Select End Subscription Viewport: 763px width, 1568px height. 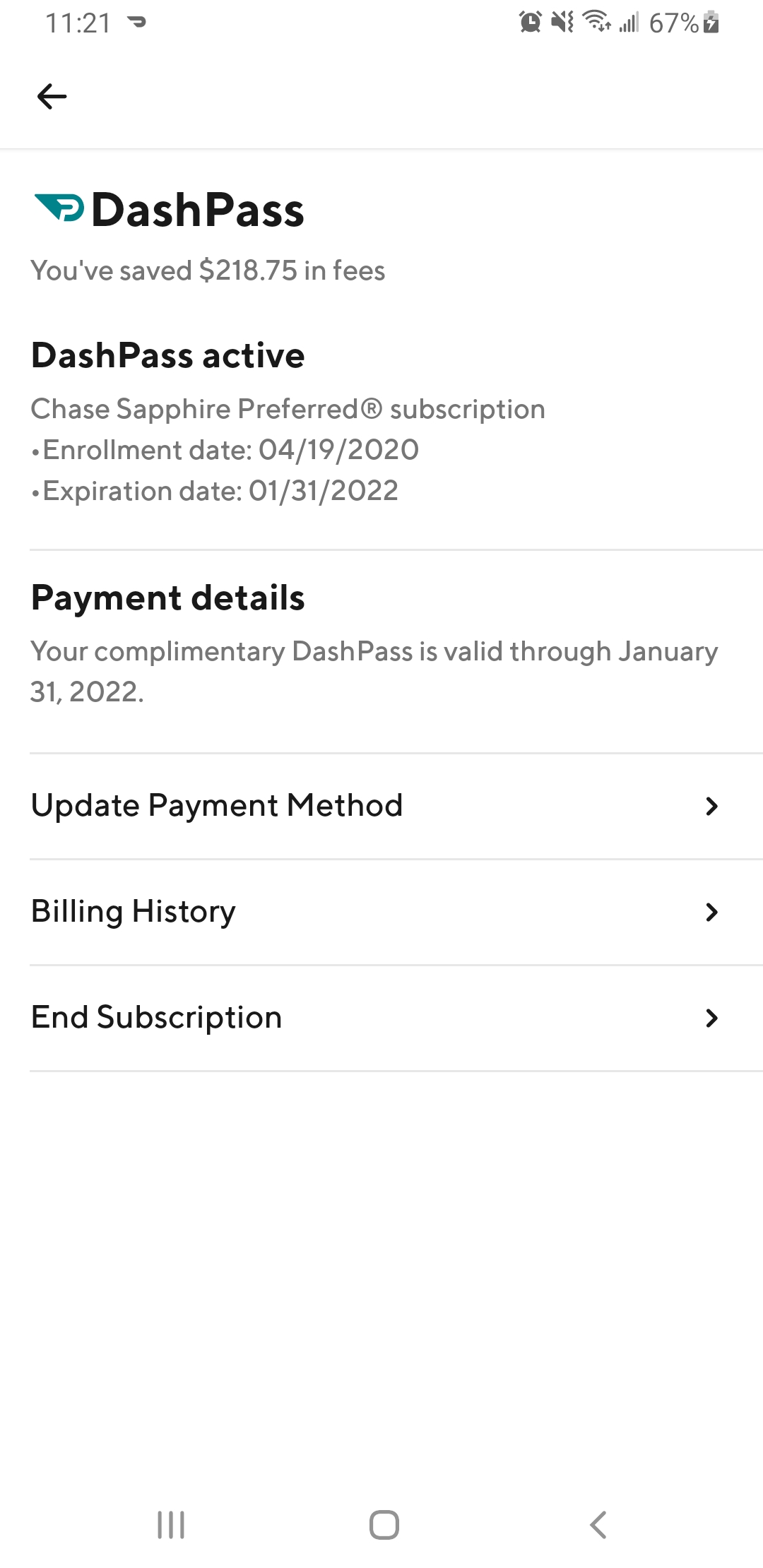pyautogui.click(x=156, y=1018)
